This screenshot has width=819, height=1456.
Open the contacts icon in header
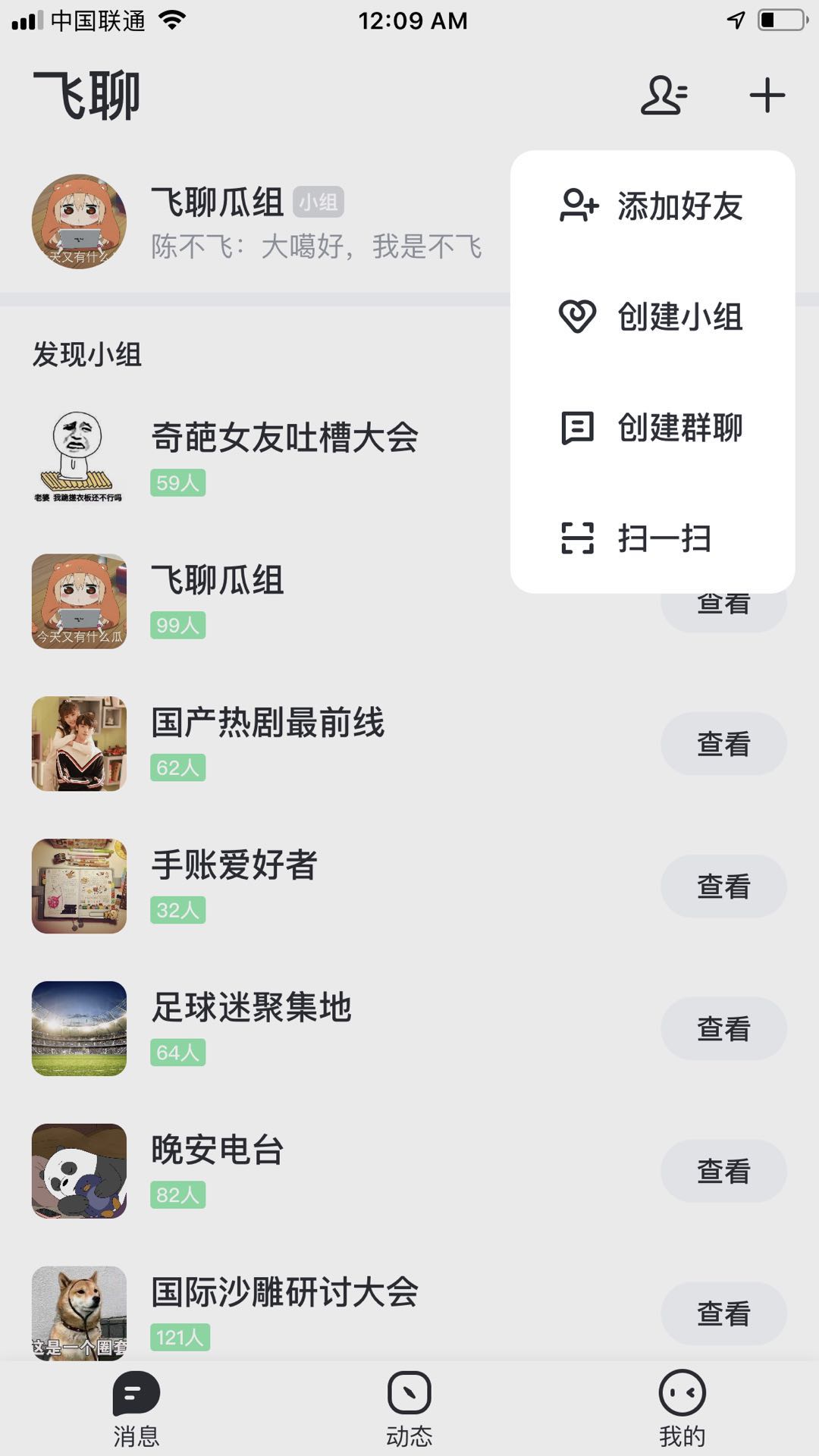coord(664,96)
